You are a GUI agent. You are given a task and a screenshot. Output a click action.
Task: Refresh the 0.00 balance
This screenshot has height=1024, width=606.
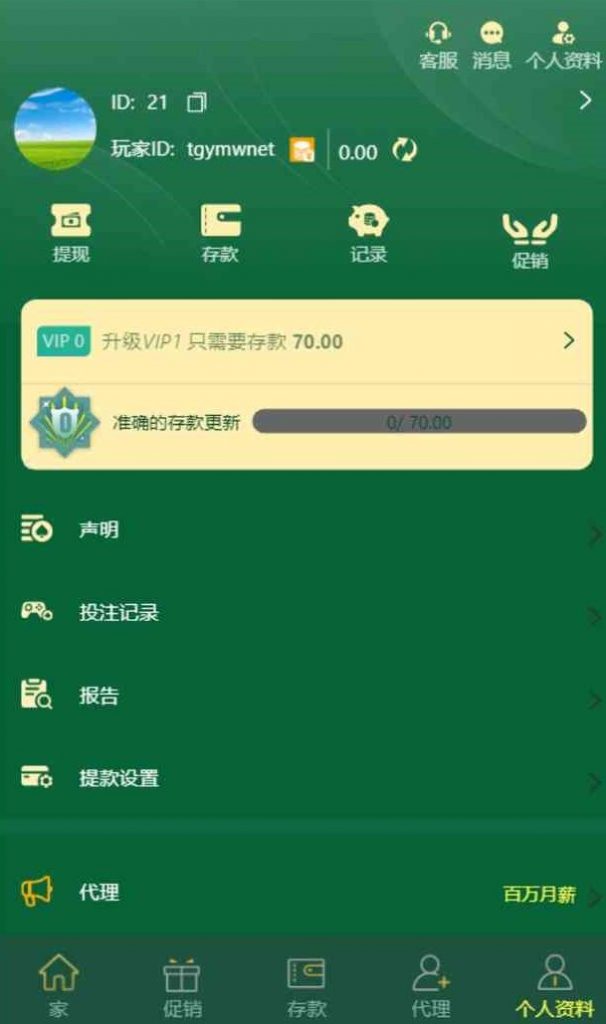(x=404, y=151)
